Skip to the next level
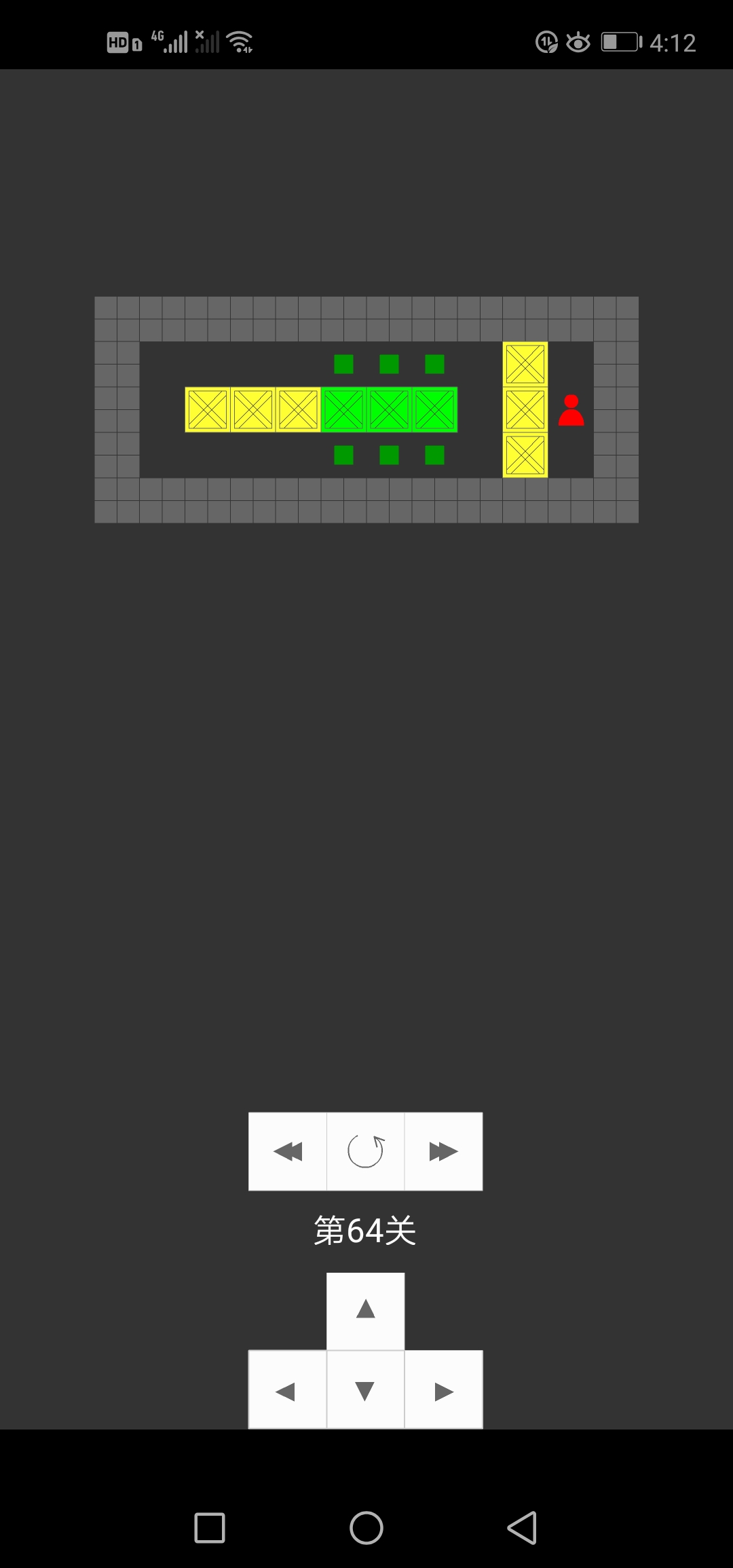The width and height of the screenshot is (733, 1568). (444, 1151)
